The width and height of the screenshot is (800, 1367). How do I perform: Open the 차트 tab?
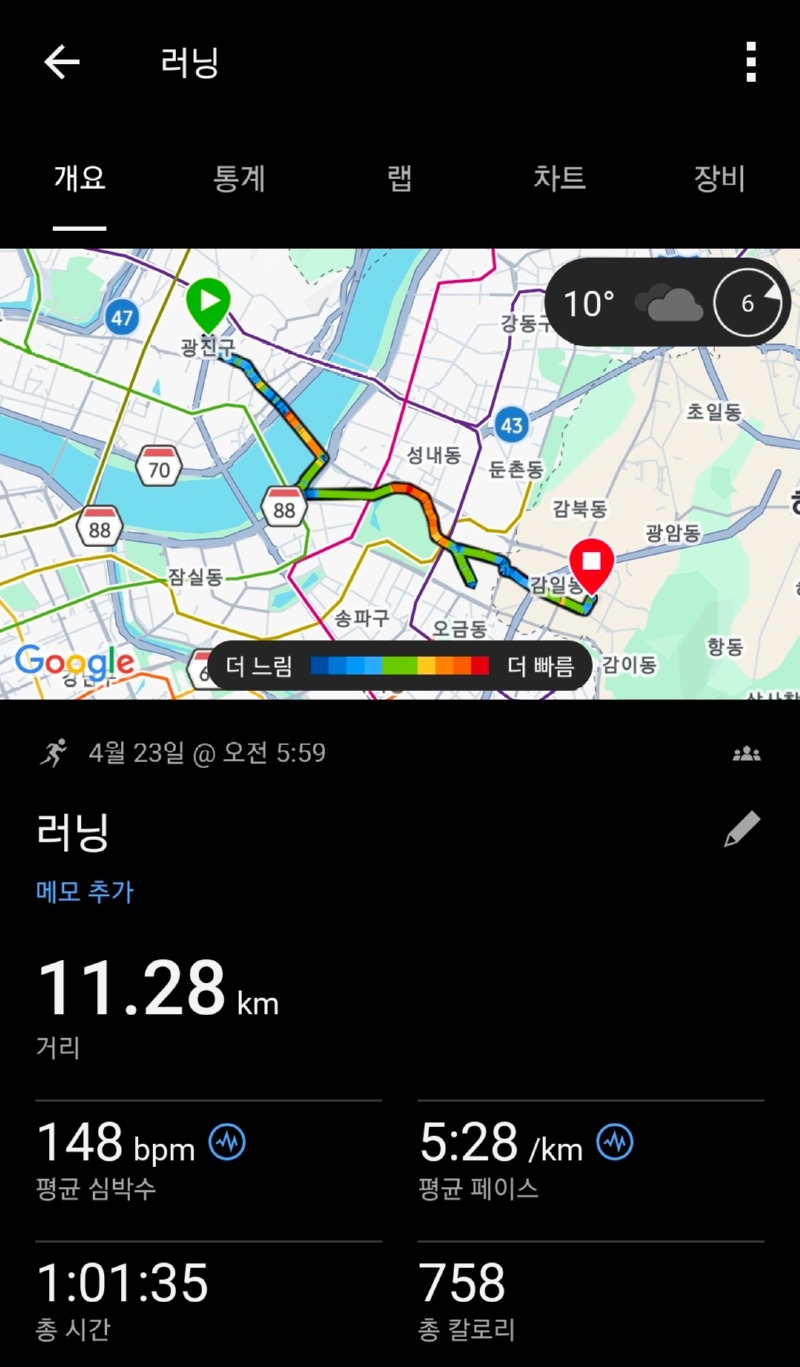(559, 179)
